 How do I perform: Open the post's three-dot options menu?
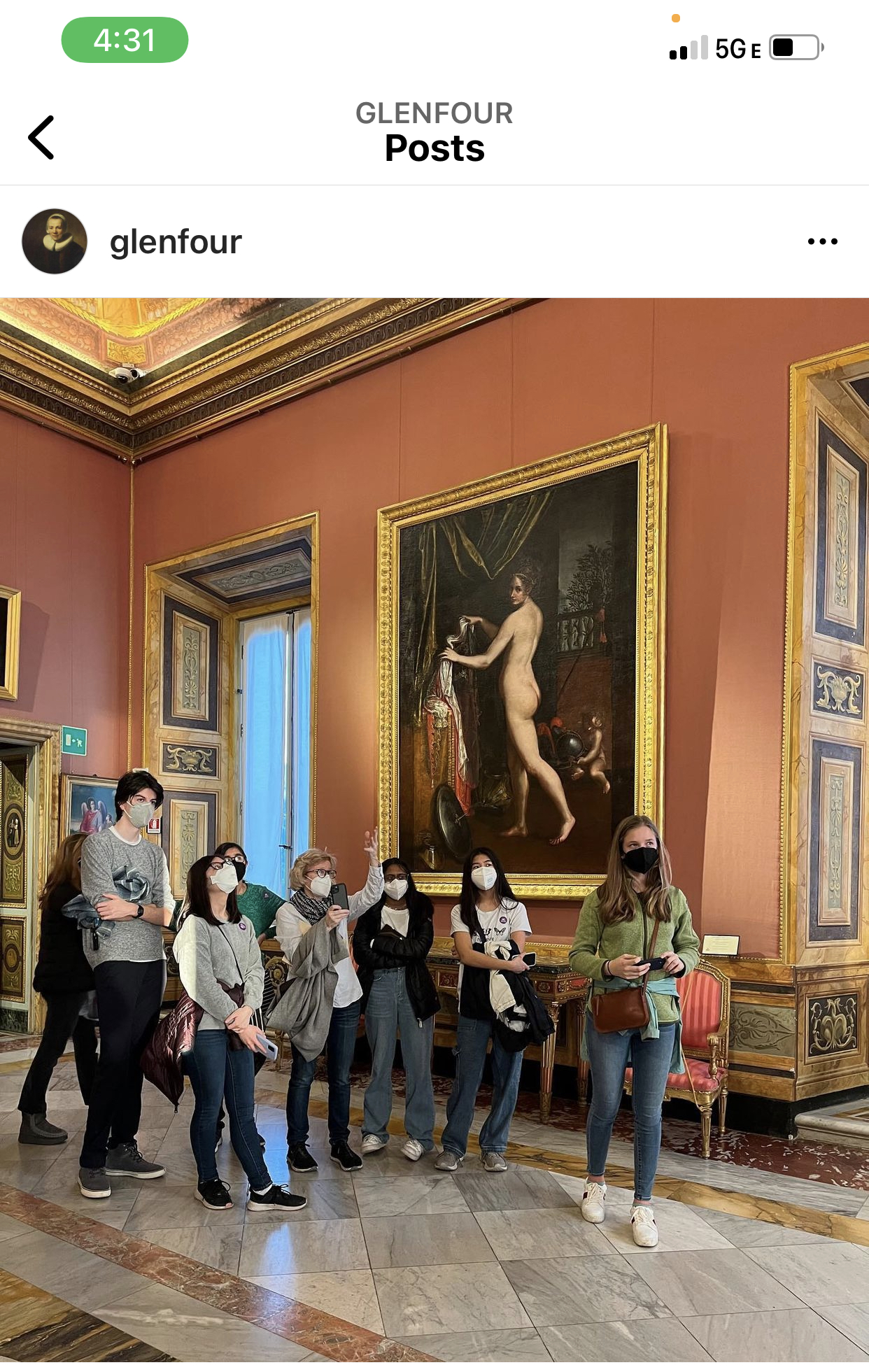tap(822, 241)
